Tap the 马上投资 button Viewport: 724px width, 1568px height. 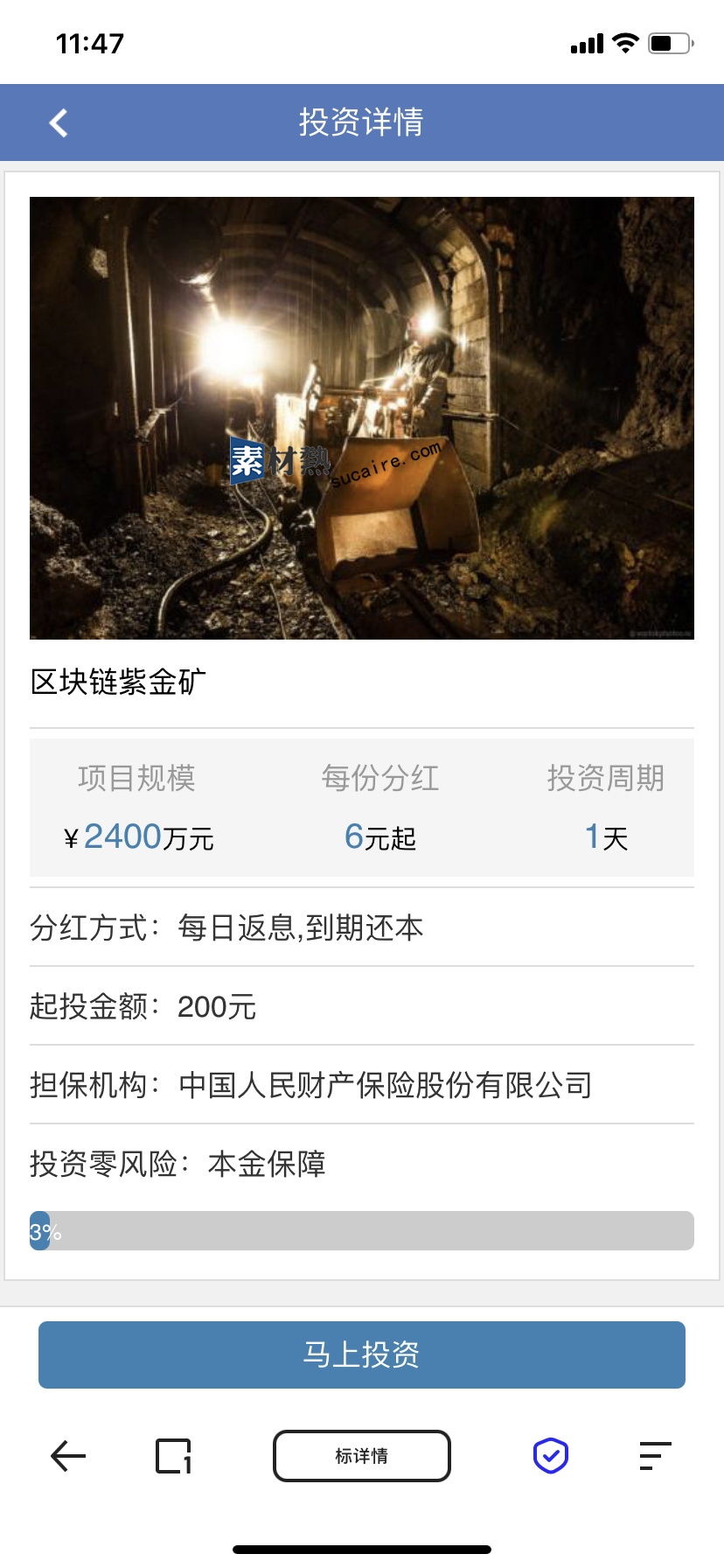(x=361, y=1354)
